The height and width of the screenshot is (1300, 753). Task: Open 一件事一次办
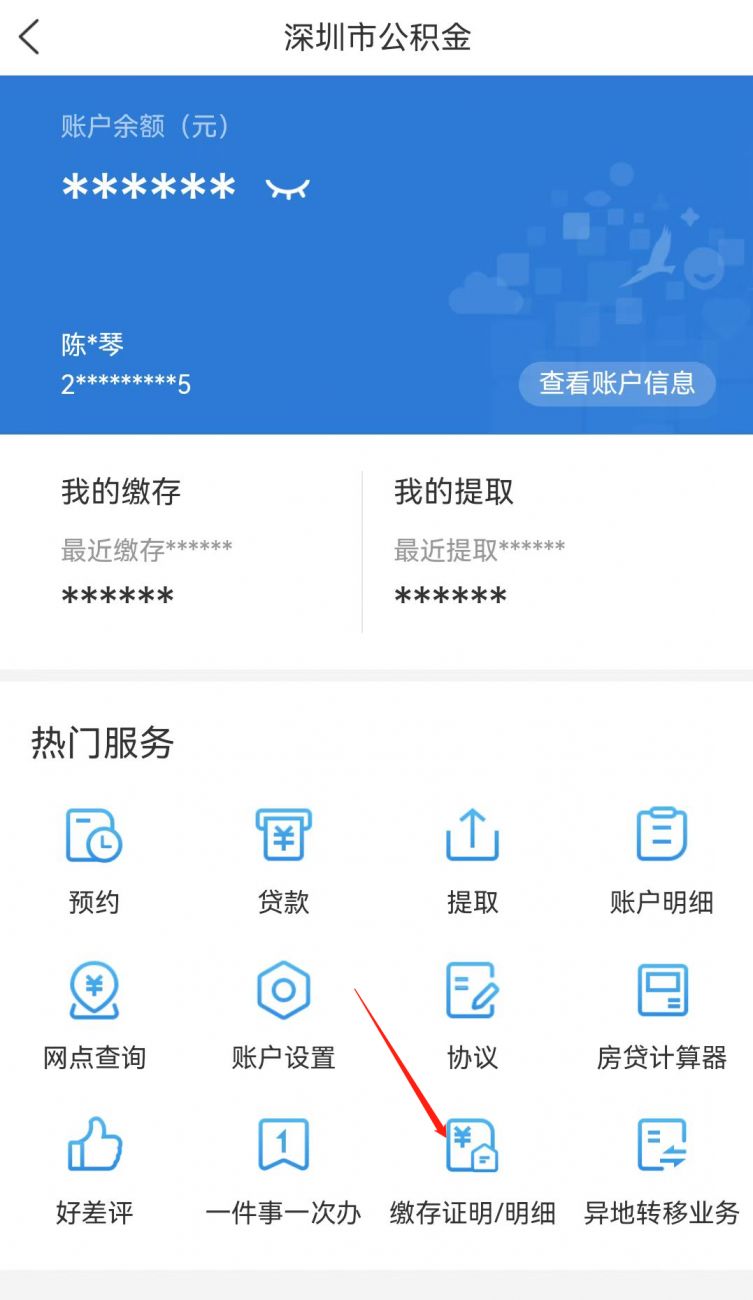pos(283,1170)
